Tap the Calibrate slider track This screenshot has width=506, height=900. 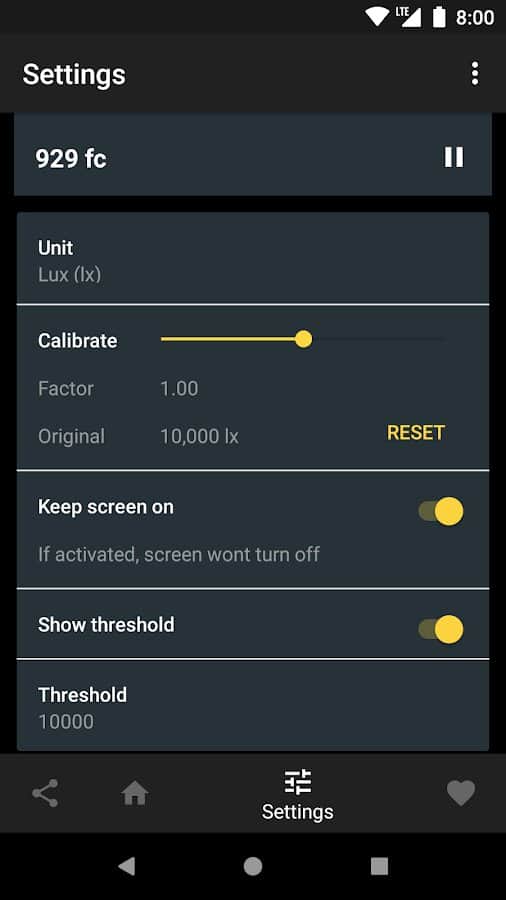click(x=303, y=339)
